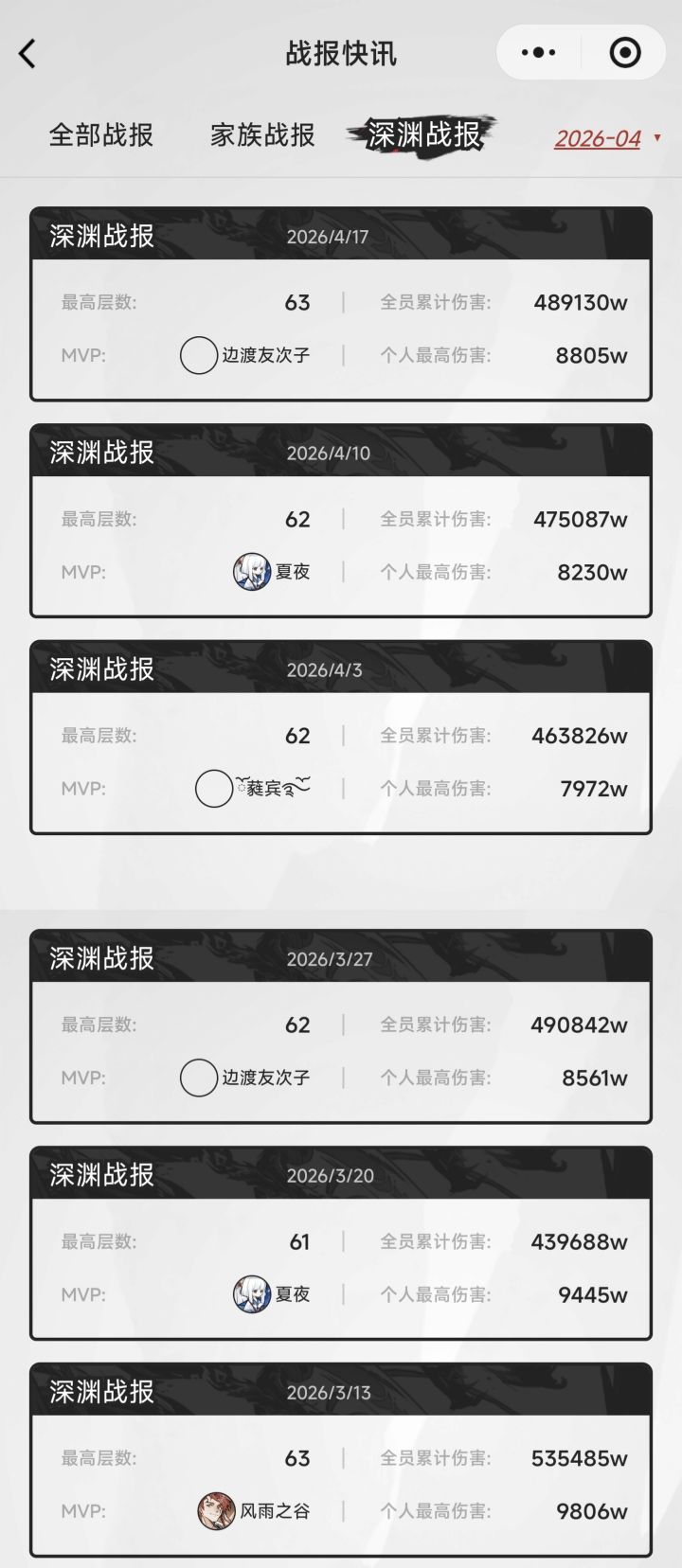
Task: Tap 夏夜's avatar in the 2026/3/20 card
Action: (x=250, y=1293)
